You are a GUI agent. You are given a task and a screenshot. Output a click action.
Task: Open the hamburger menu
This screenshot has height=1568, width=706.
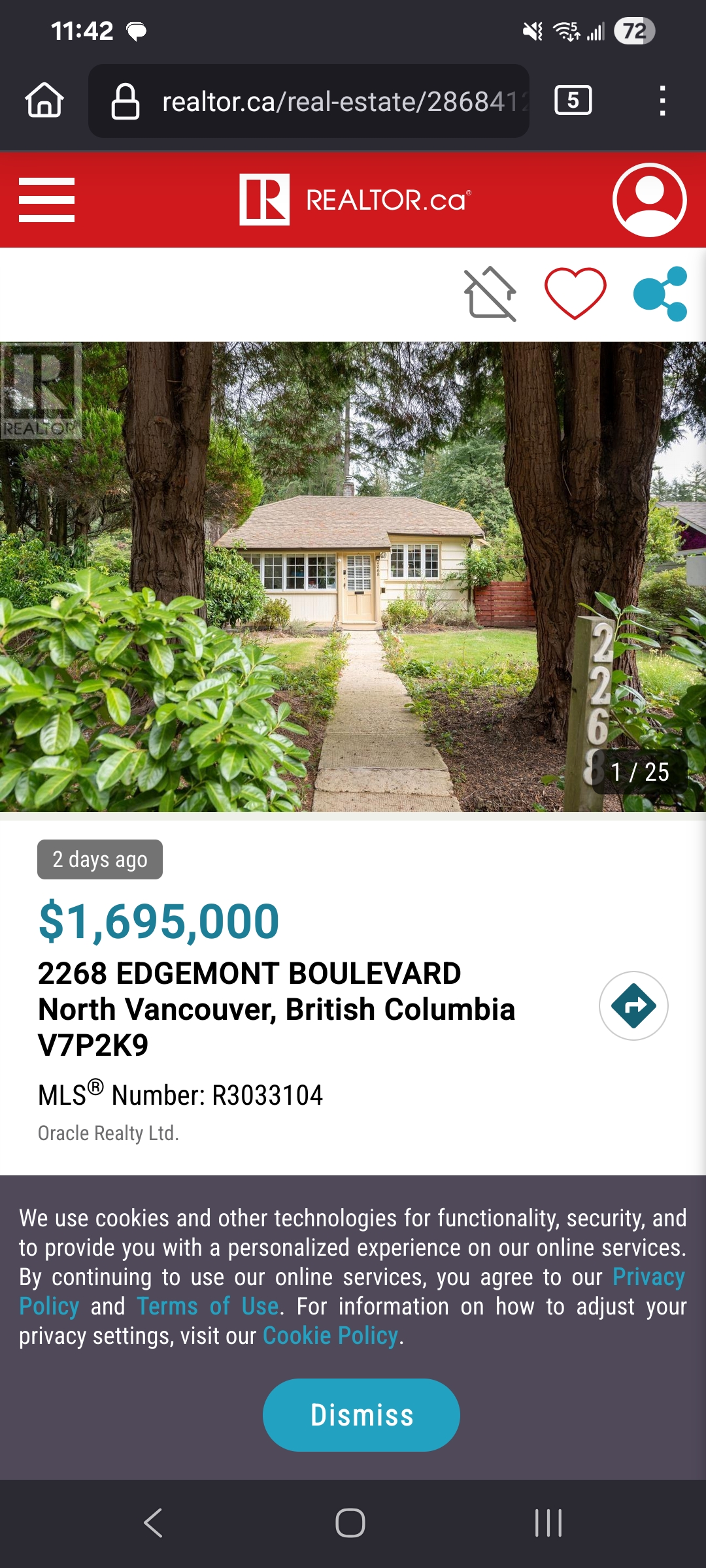coord(46,200)
